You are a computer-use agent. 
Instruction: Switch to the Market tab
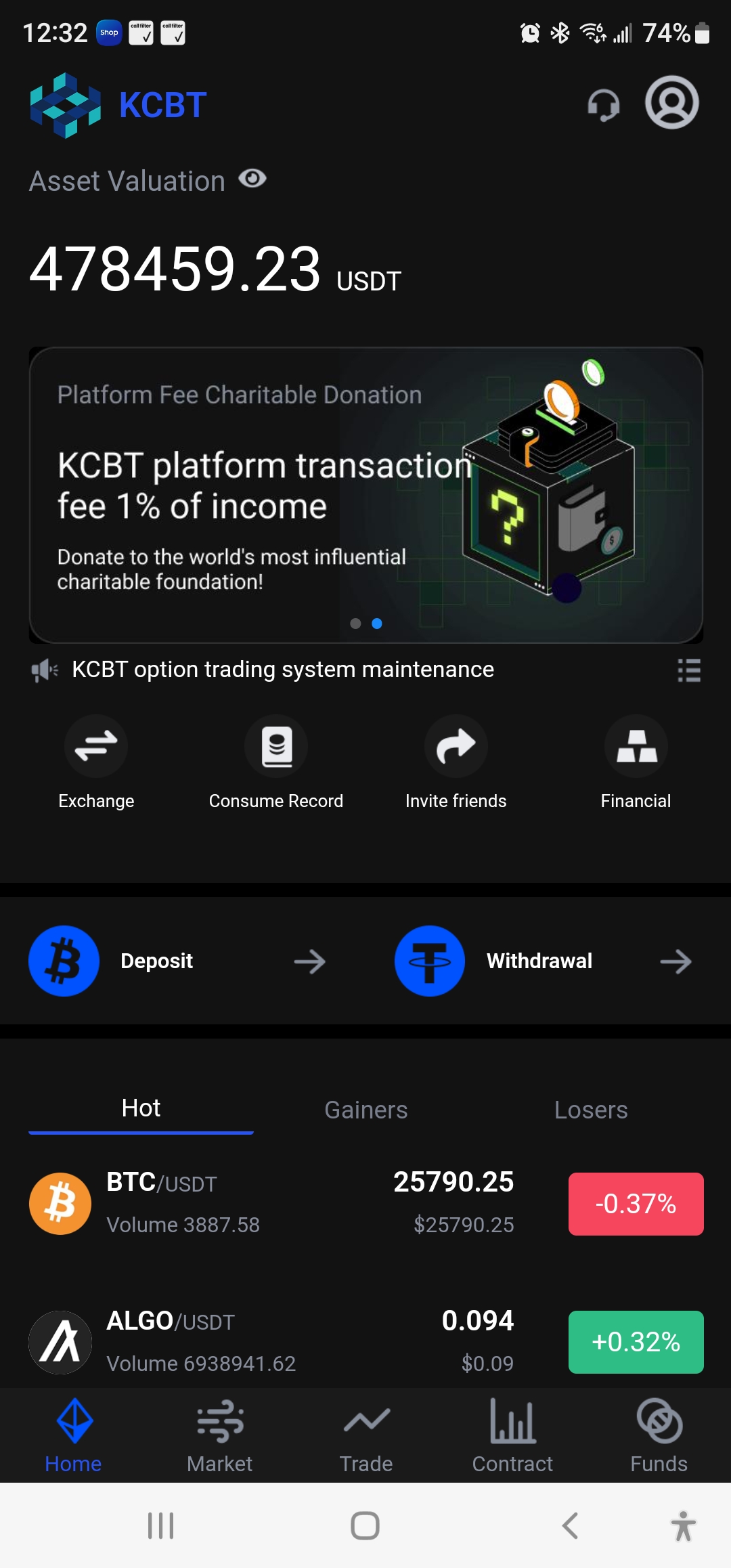(219, 1435)
